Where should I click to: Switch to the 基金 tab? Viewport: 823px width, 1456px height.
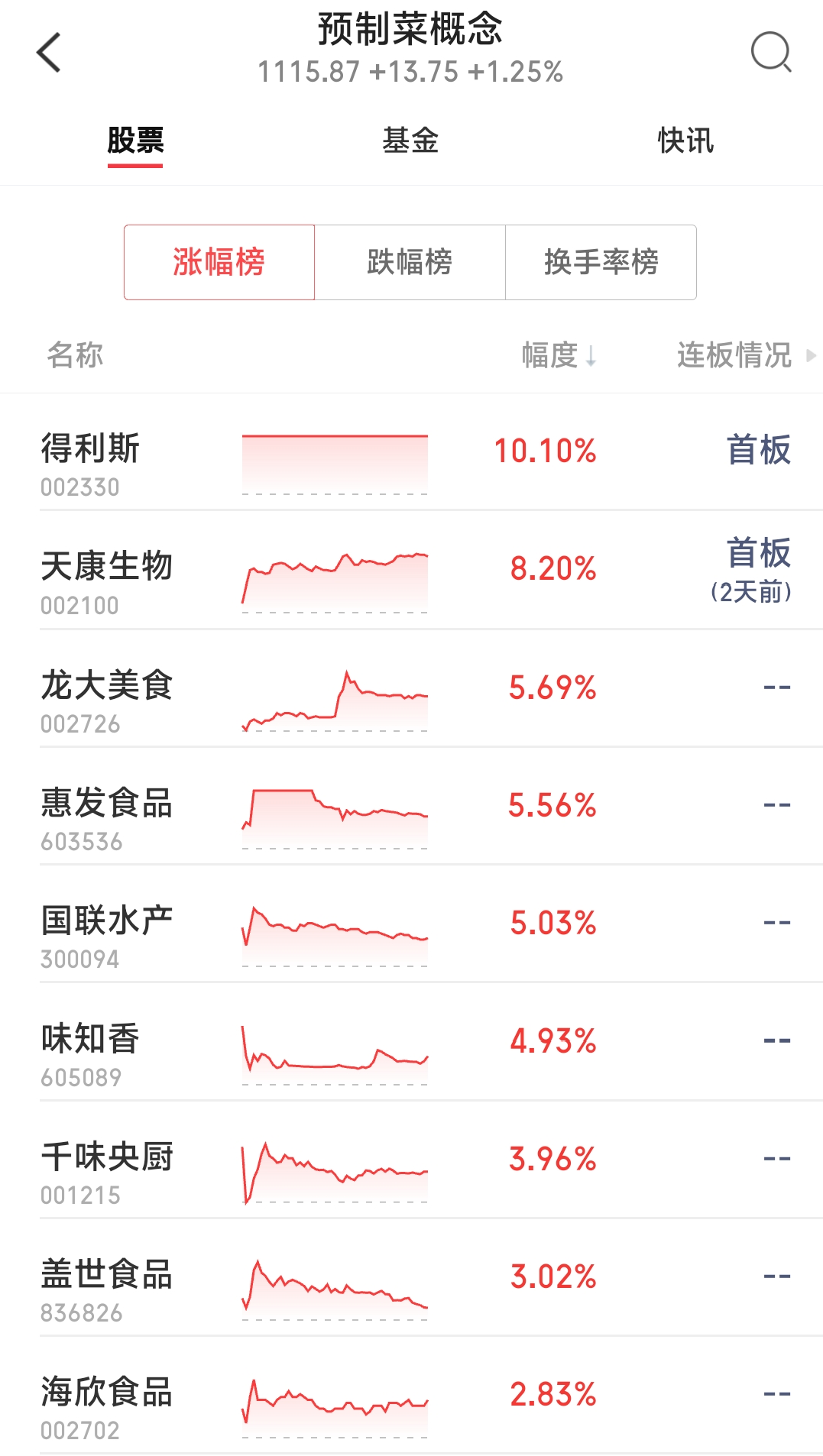(x=410, y=141)
